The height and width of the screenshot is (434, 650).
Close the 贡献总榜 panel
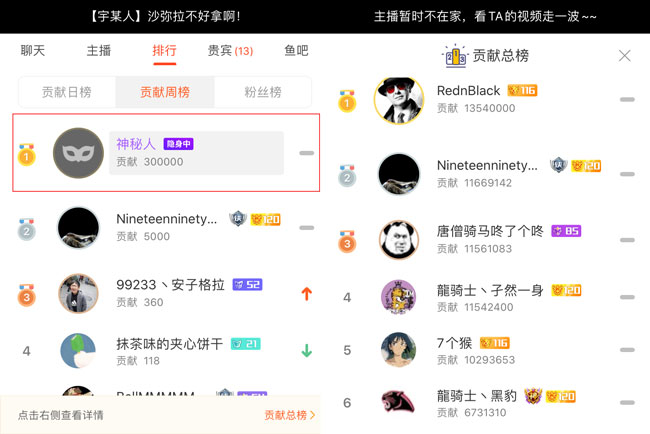pyautogui.click(x=625, y=56)
